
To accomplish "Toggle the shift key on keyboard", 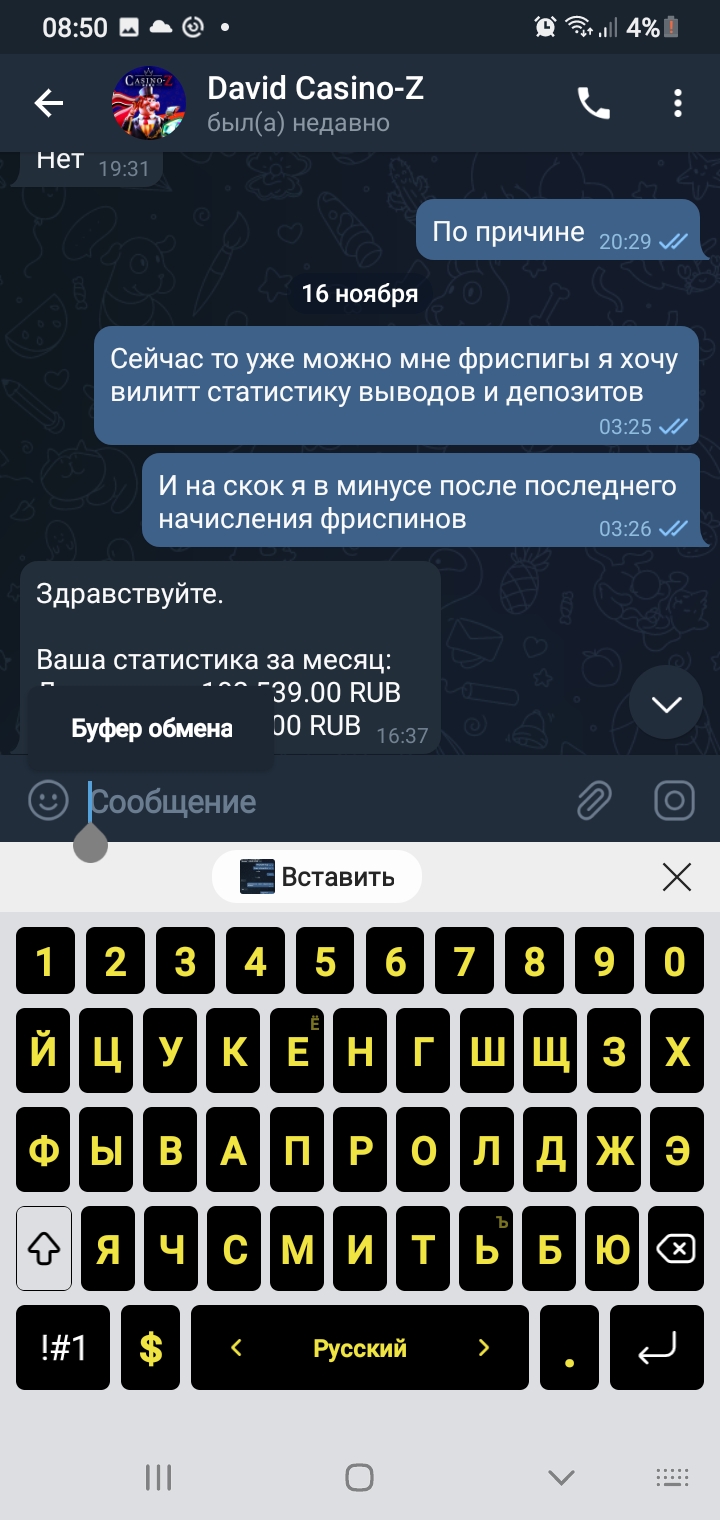I will tap(44, 1248).
